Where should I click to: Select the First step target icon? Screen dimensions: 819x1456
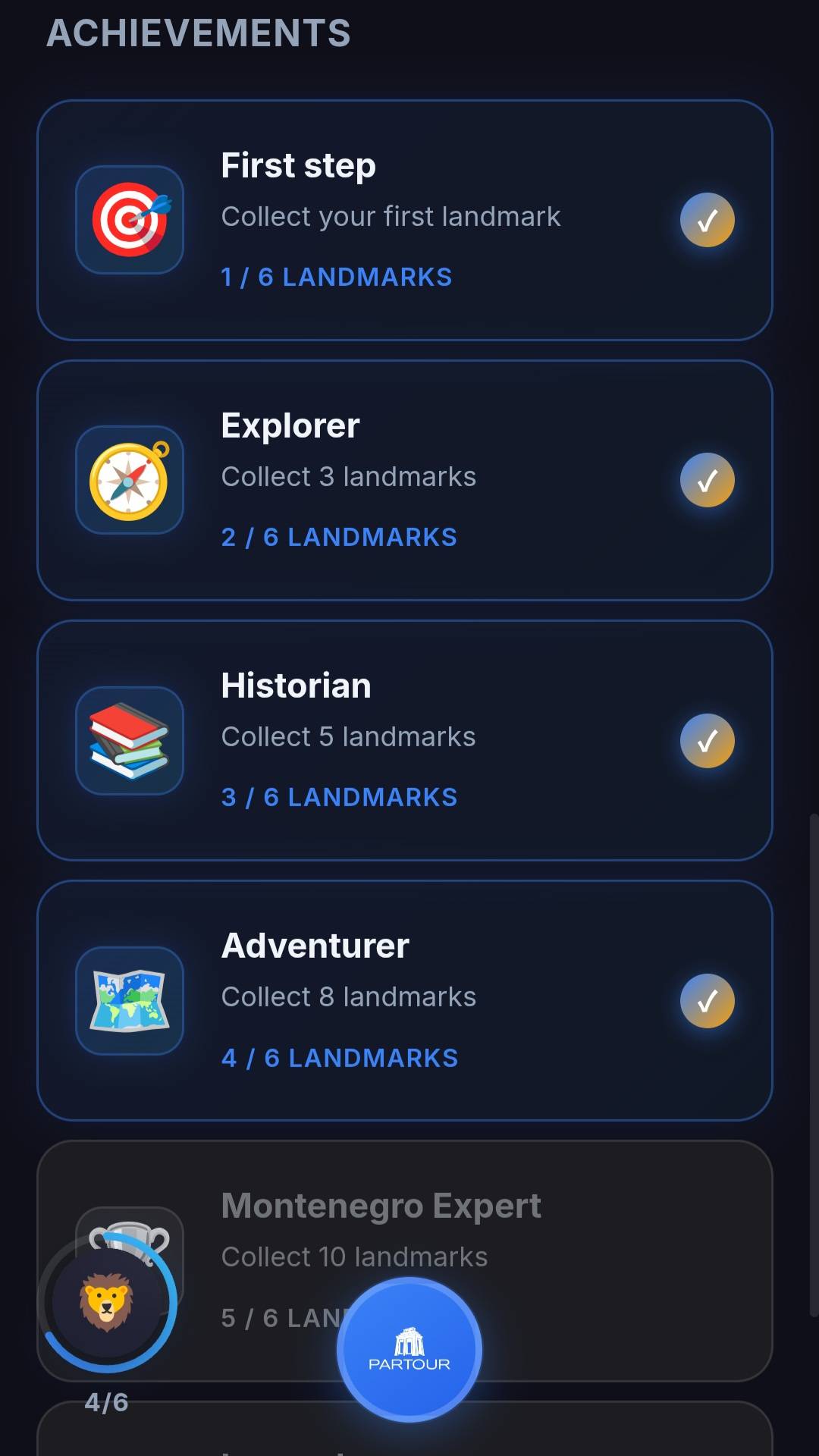pos(129,220)
